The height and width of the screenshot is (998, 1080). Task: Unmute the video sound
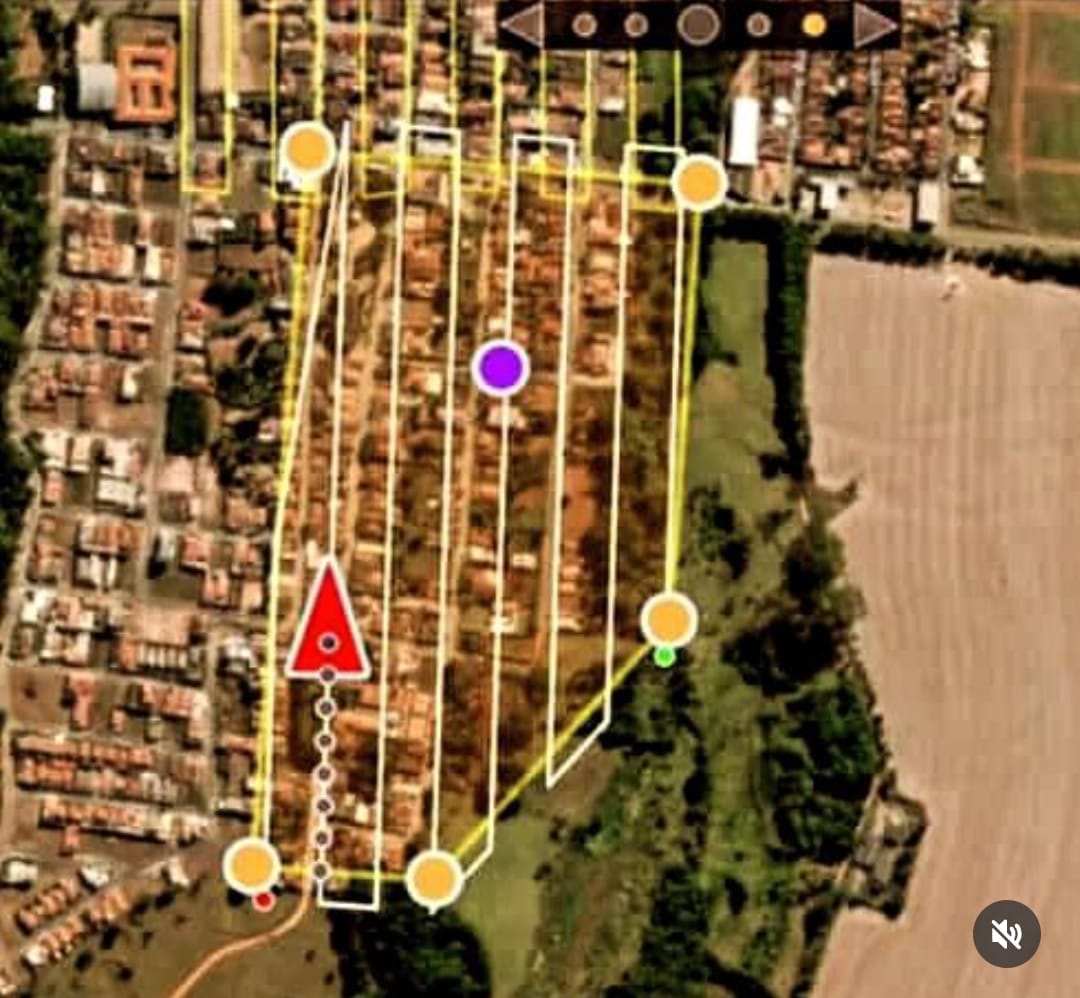click(1006, 934)
